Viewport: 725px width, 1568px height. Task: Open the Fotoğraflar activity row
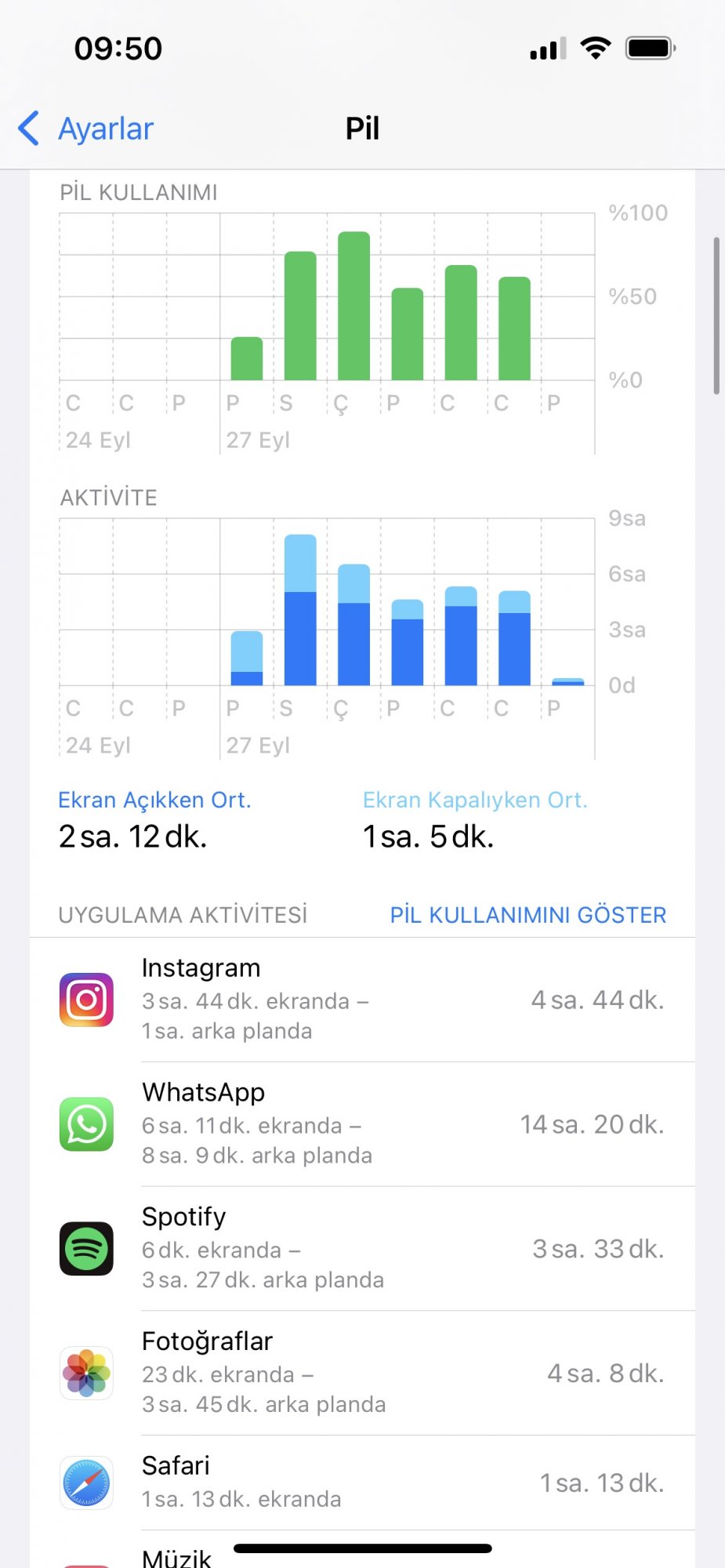[362, 1373]
